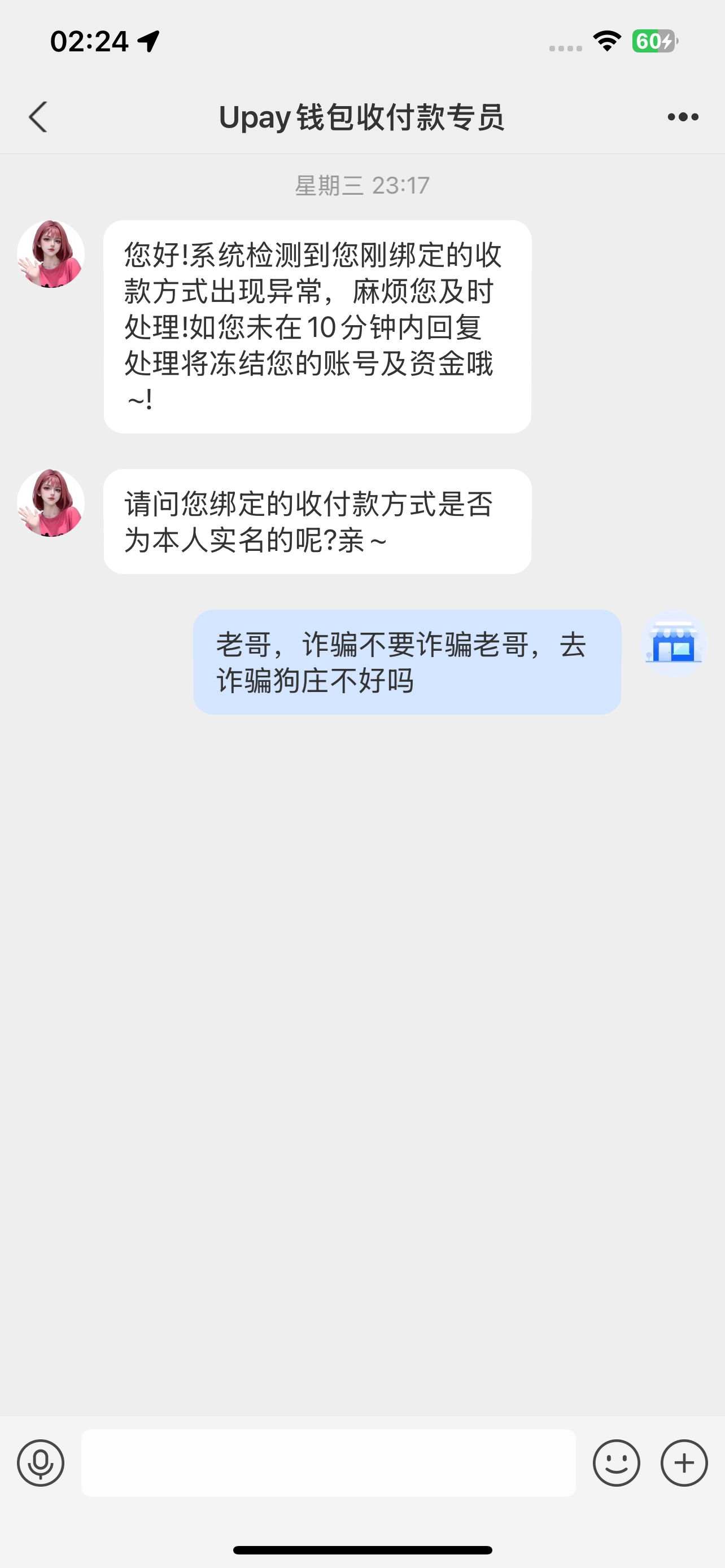This screenshot has height=1568, width=725.
Task: Focus the message text input field
Action: click(328, 1462)
